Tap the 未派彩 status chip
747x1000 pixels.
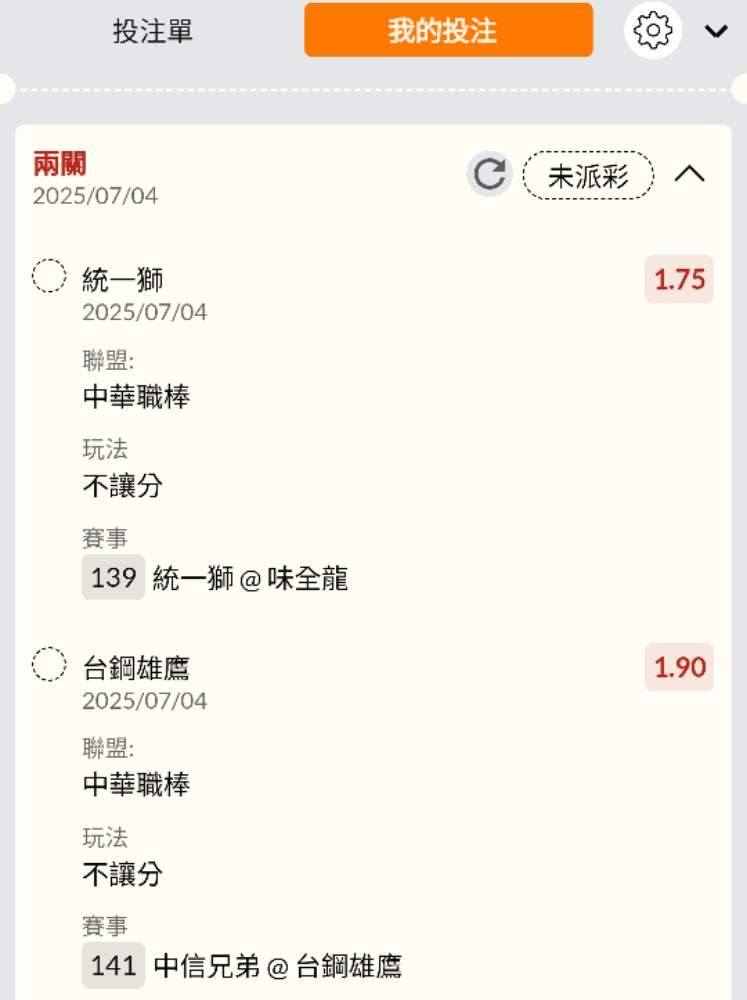click(x=588, y=176)
